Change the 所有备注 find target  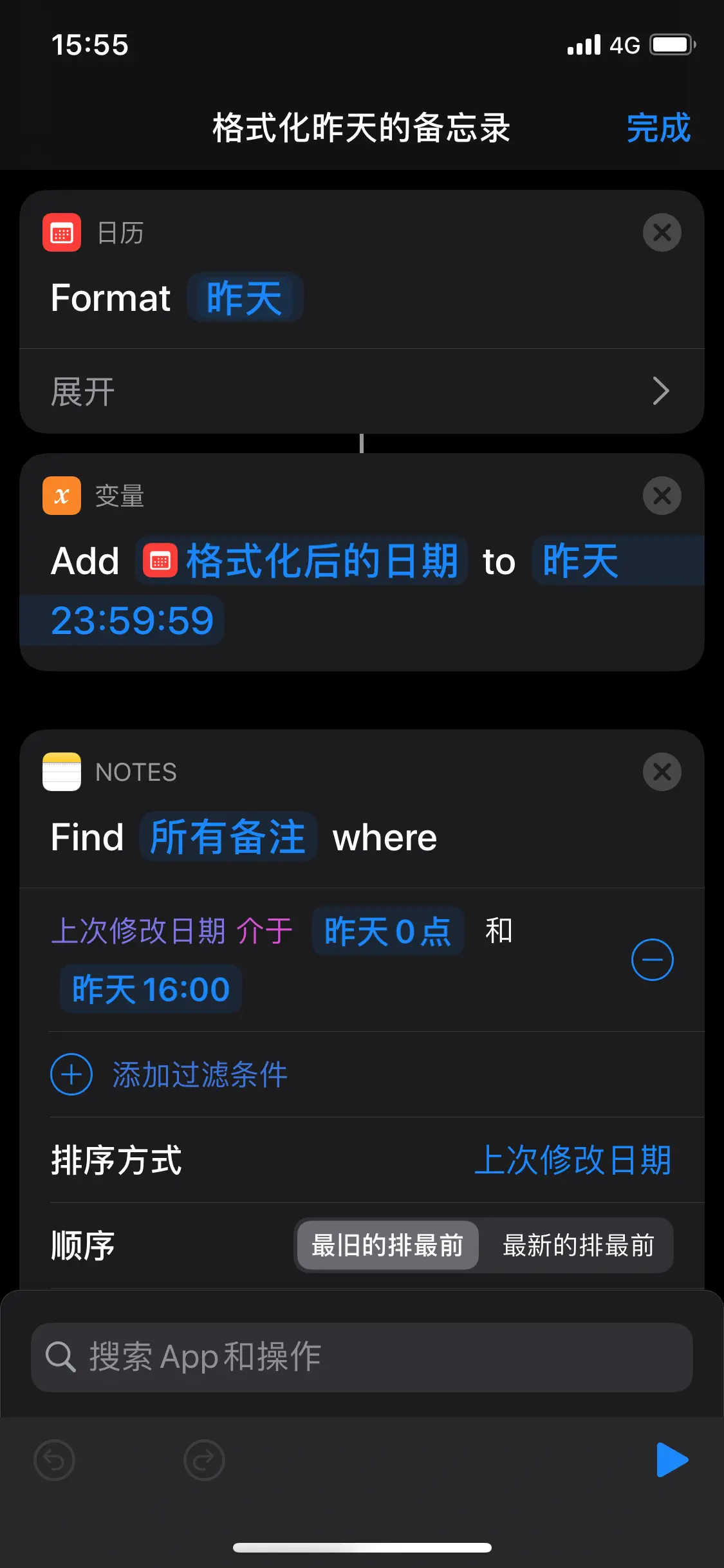(x=228, y=837)
